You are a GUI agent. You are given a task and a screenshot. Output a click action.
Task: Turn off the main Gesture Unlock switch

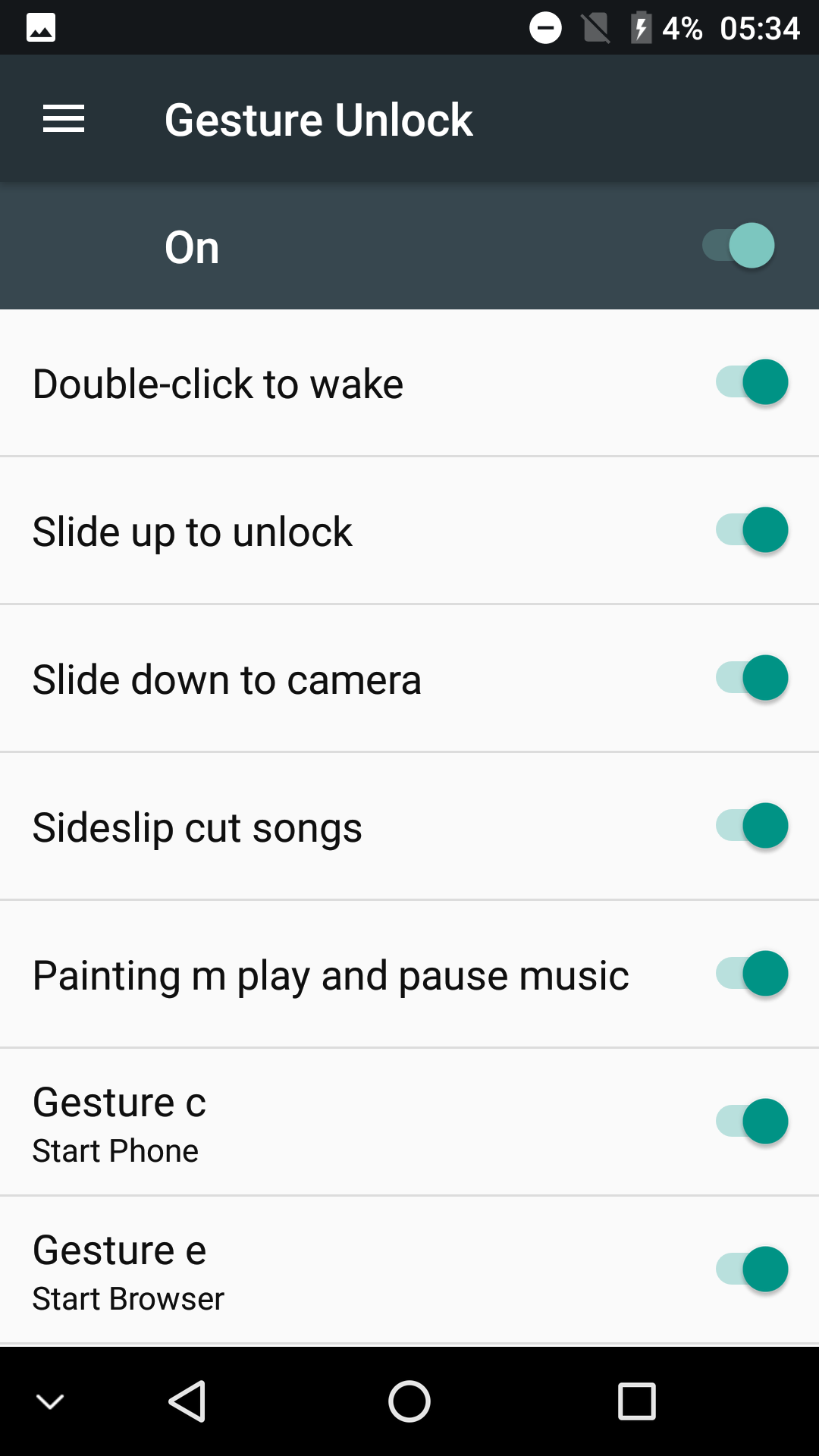pyautogui.click(x=738, y=246)
